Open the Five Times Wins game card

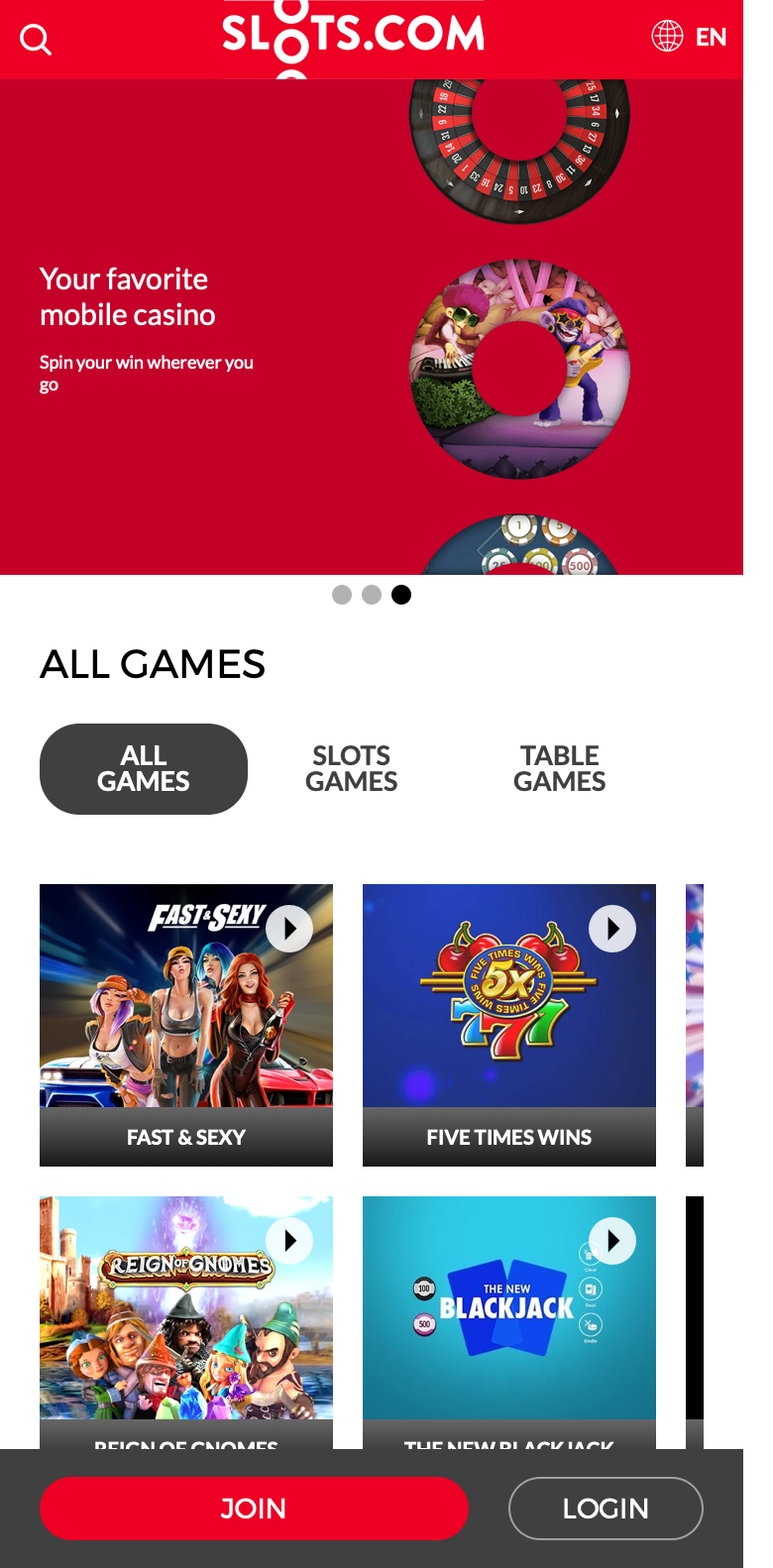509,1025
